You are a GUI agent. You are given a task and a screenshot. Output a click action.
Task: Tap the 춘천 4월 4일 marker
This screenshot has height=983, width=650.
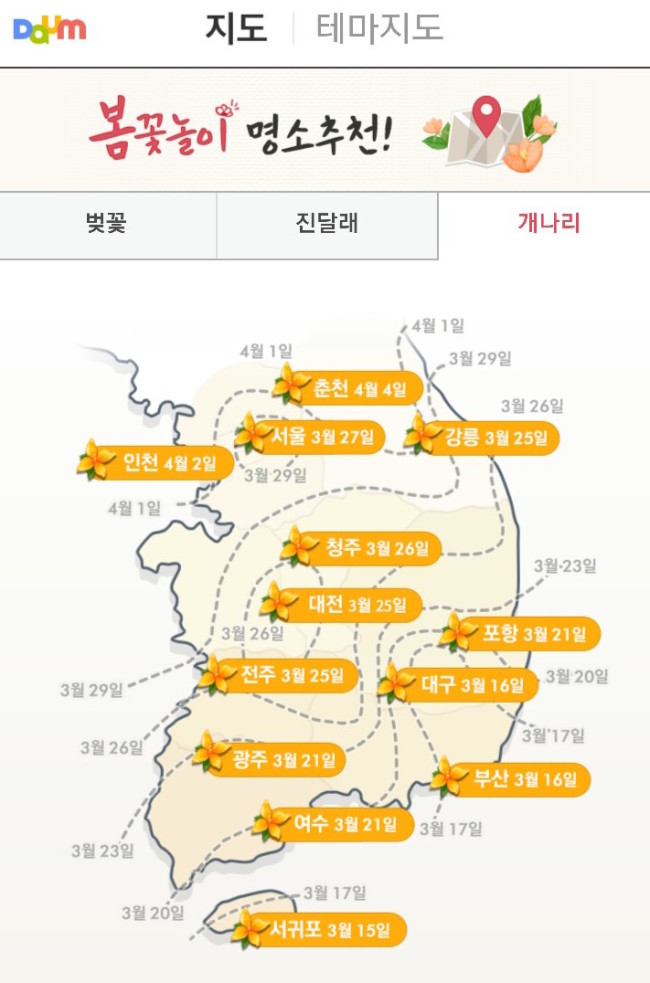point(347,387)
